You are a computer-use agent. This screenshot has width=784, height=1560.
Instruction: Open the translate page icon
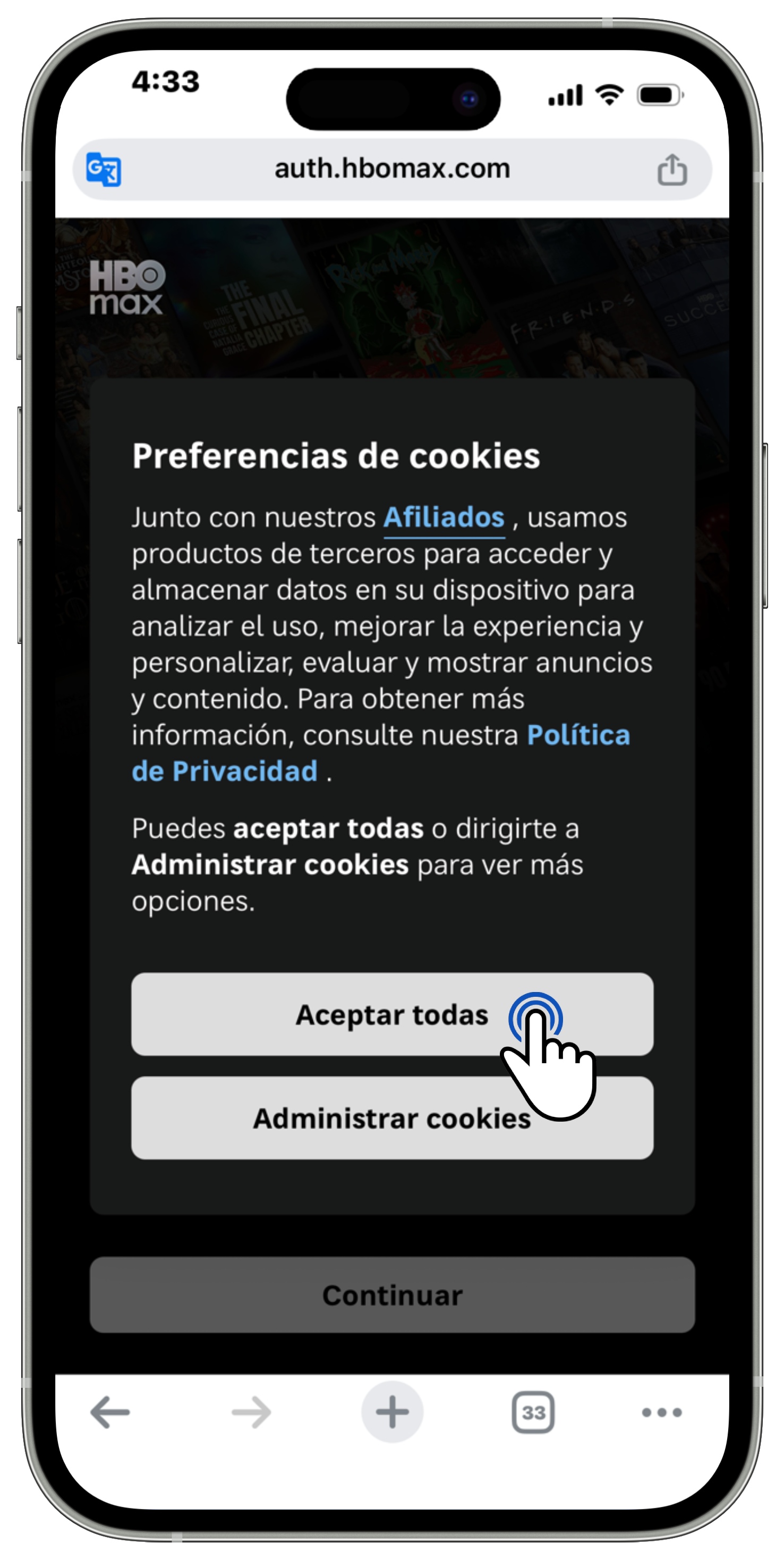(x=104, y=169)
